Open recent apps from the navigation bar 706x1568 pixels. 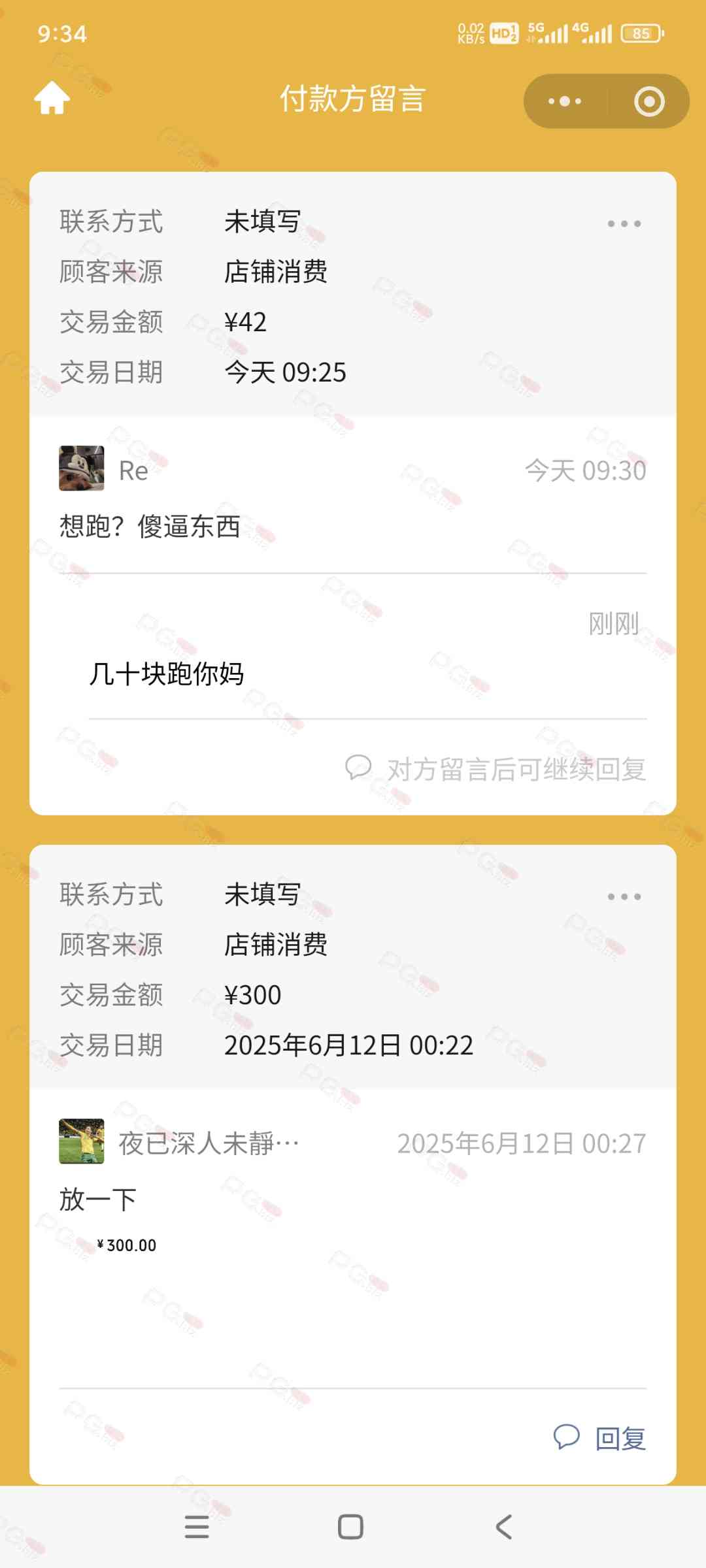click(197, 1527)
